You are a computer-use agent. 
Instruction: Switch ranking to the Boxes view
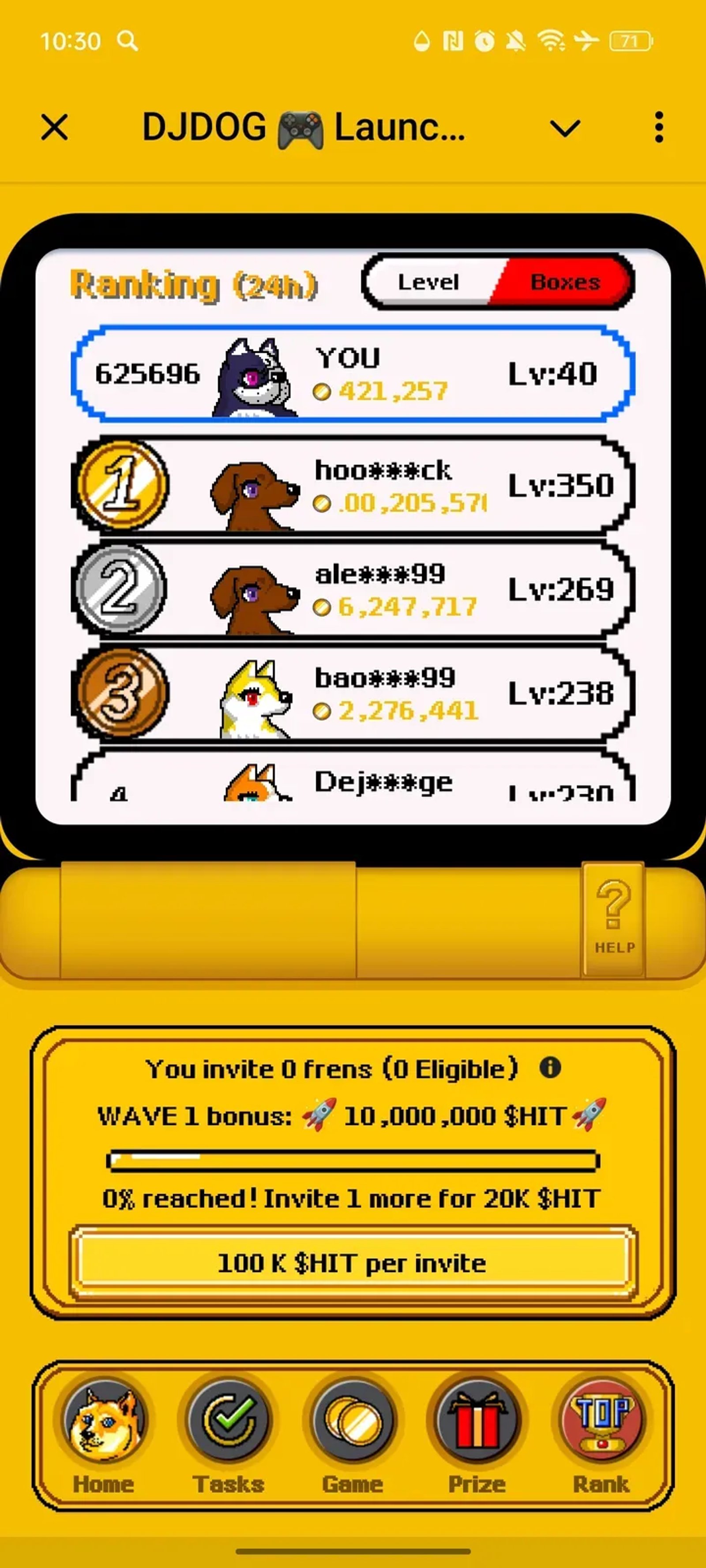pyautogui.click(x=565, y=282)
